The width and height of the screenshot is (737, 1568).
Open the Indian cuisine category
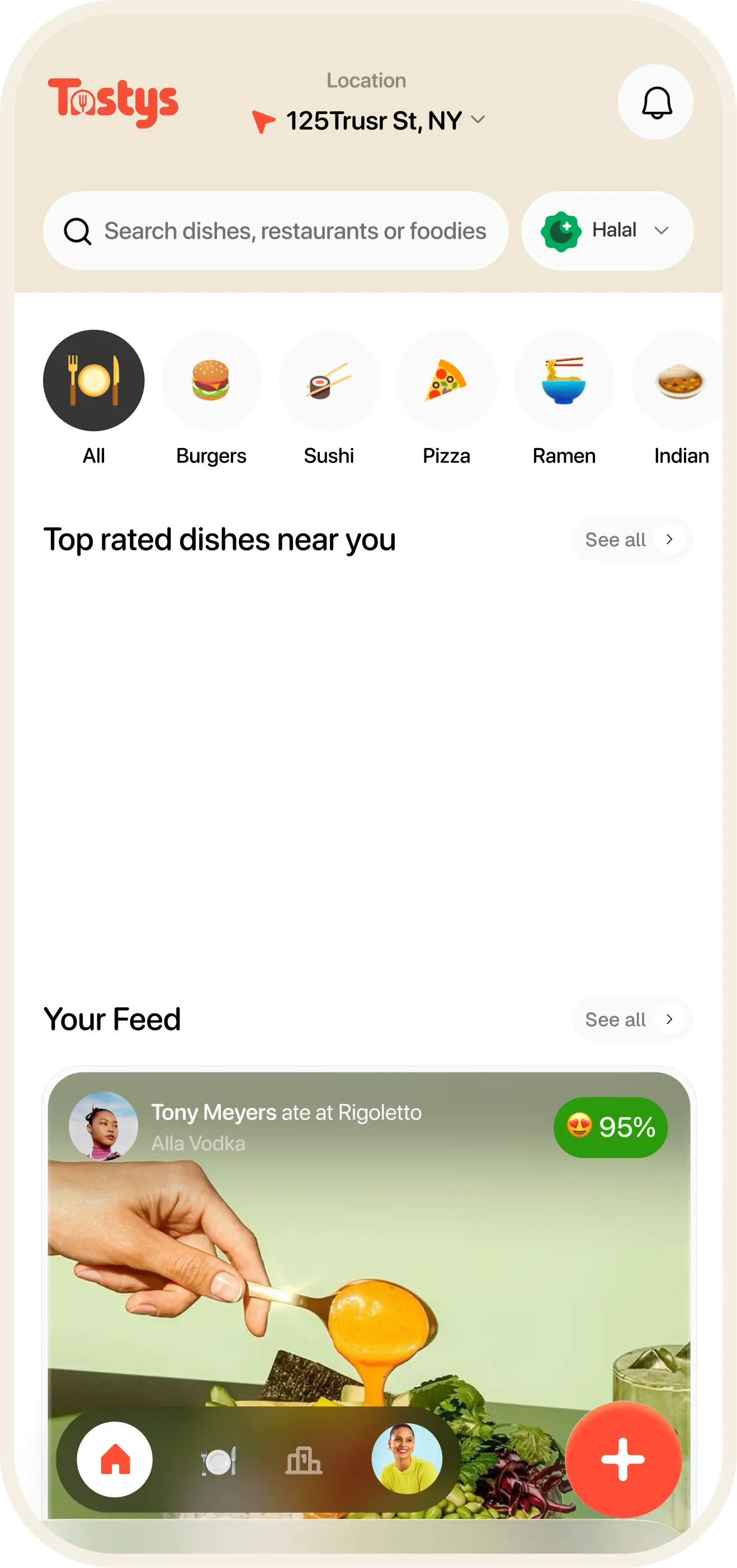click(x=681, y=380)
